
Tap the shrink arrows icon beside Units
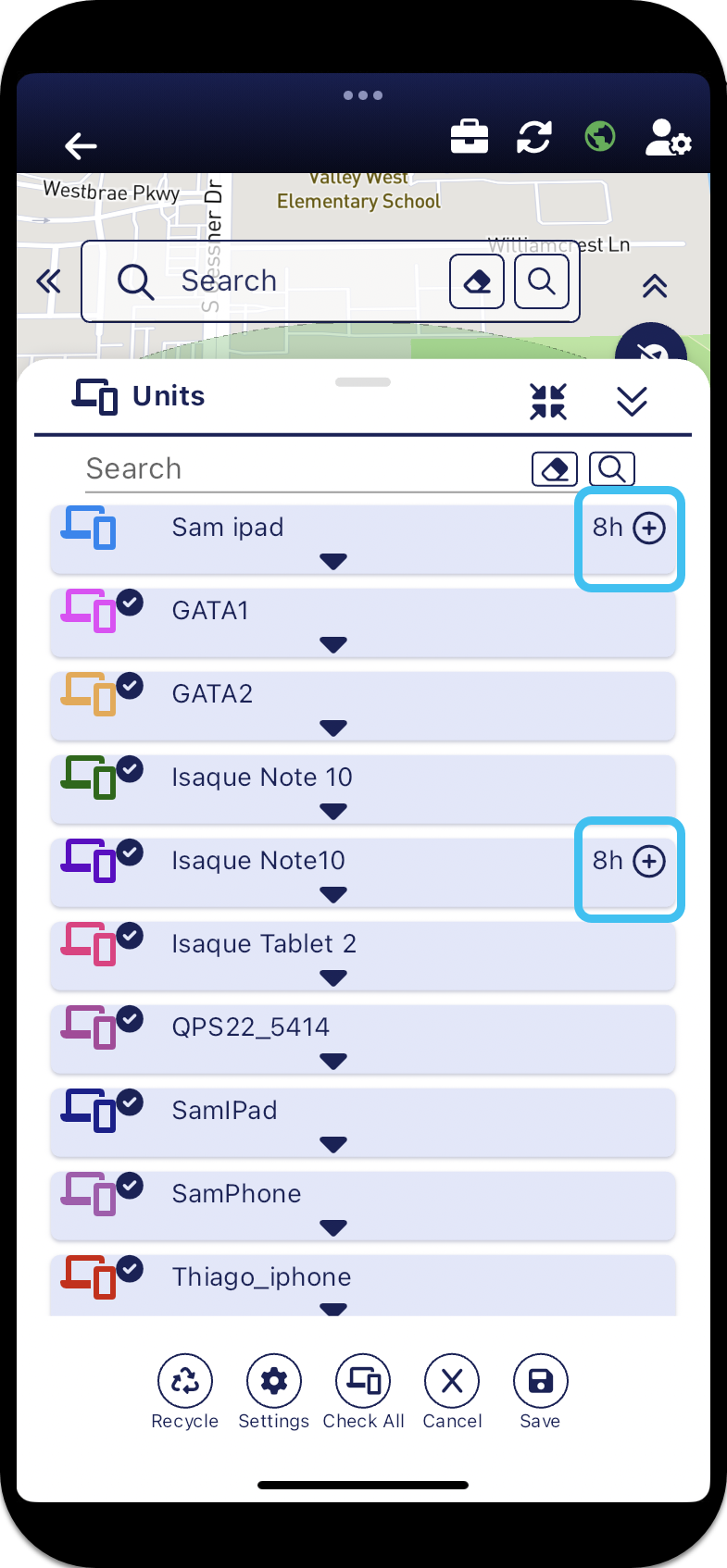[x=548, y=401]
